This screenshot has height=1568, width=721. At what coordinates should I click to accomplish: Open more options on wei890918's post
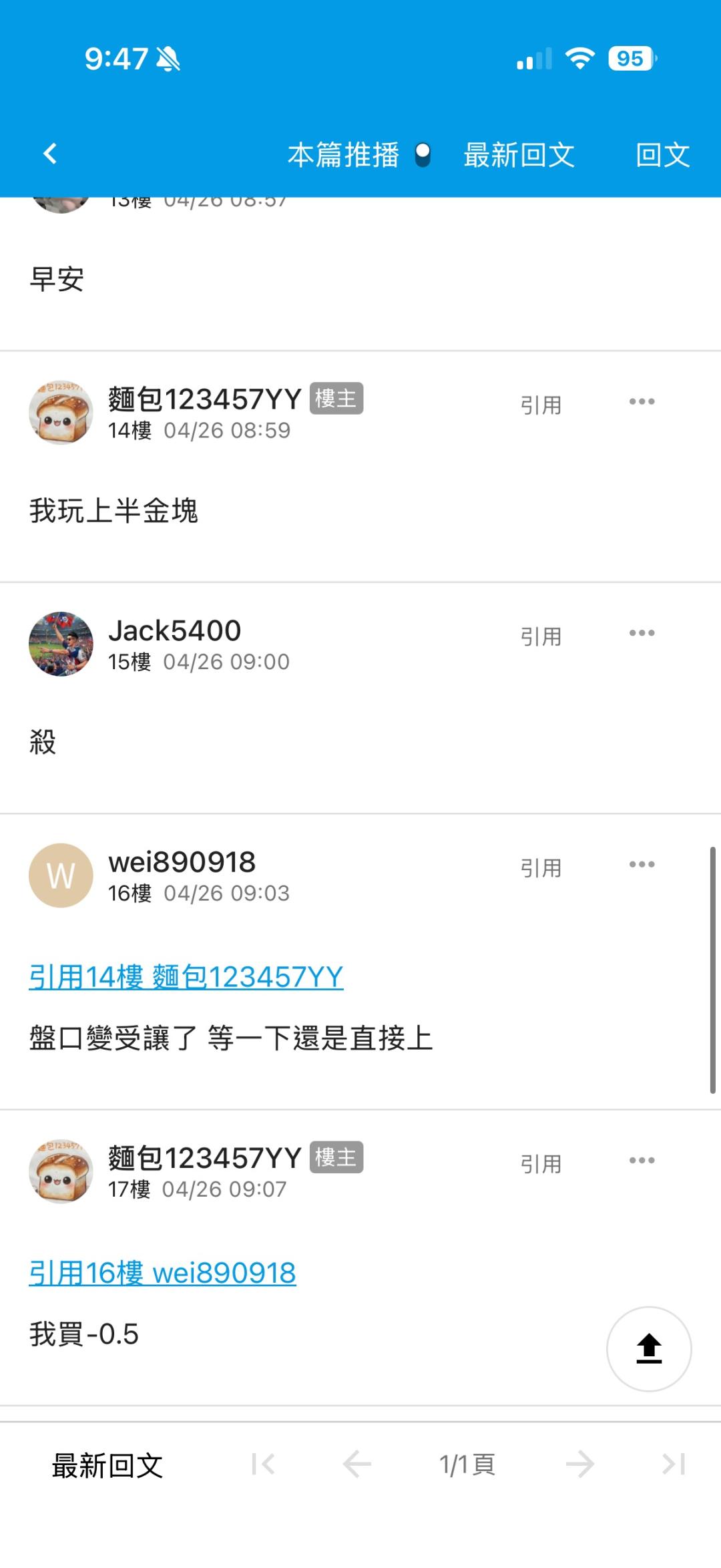click(642, 865)
